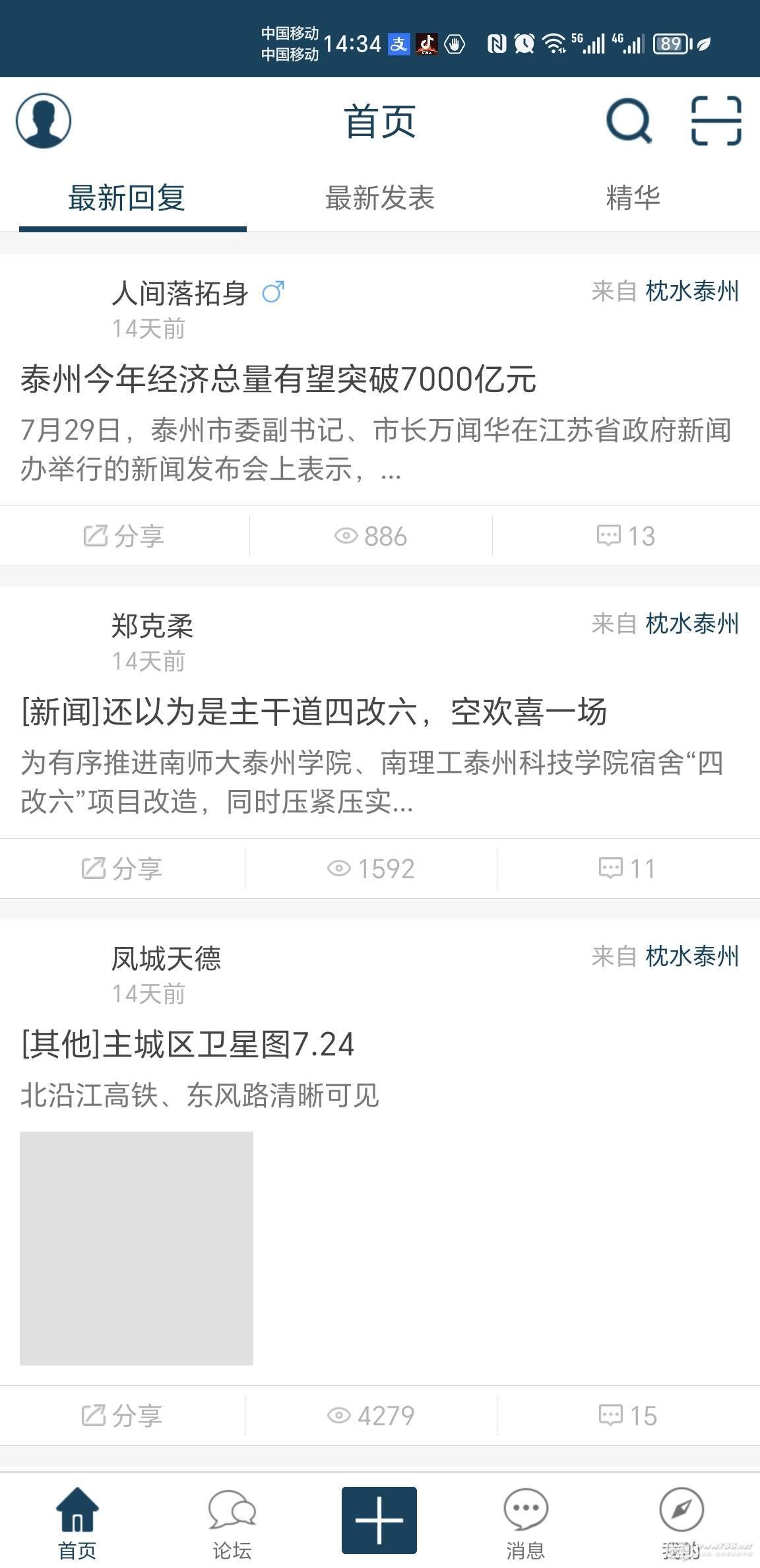
Task: Create a new post with plus button
Action: 379,1520
